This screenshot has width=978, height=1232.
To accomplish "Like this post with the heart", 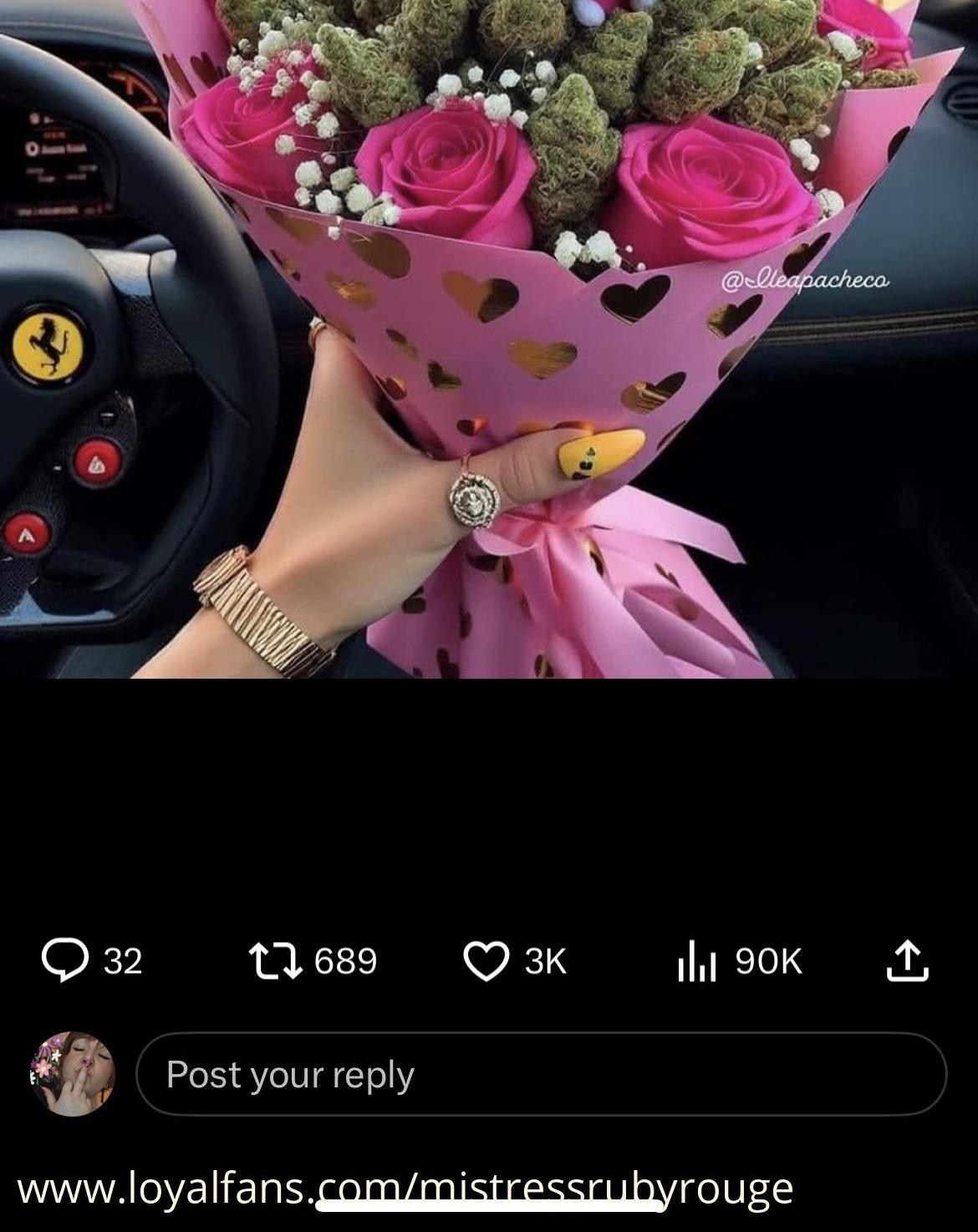I will point(486,960).
